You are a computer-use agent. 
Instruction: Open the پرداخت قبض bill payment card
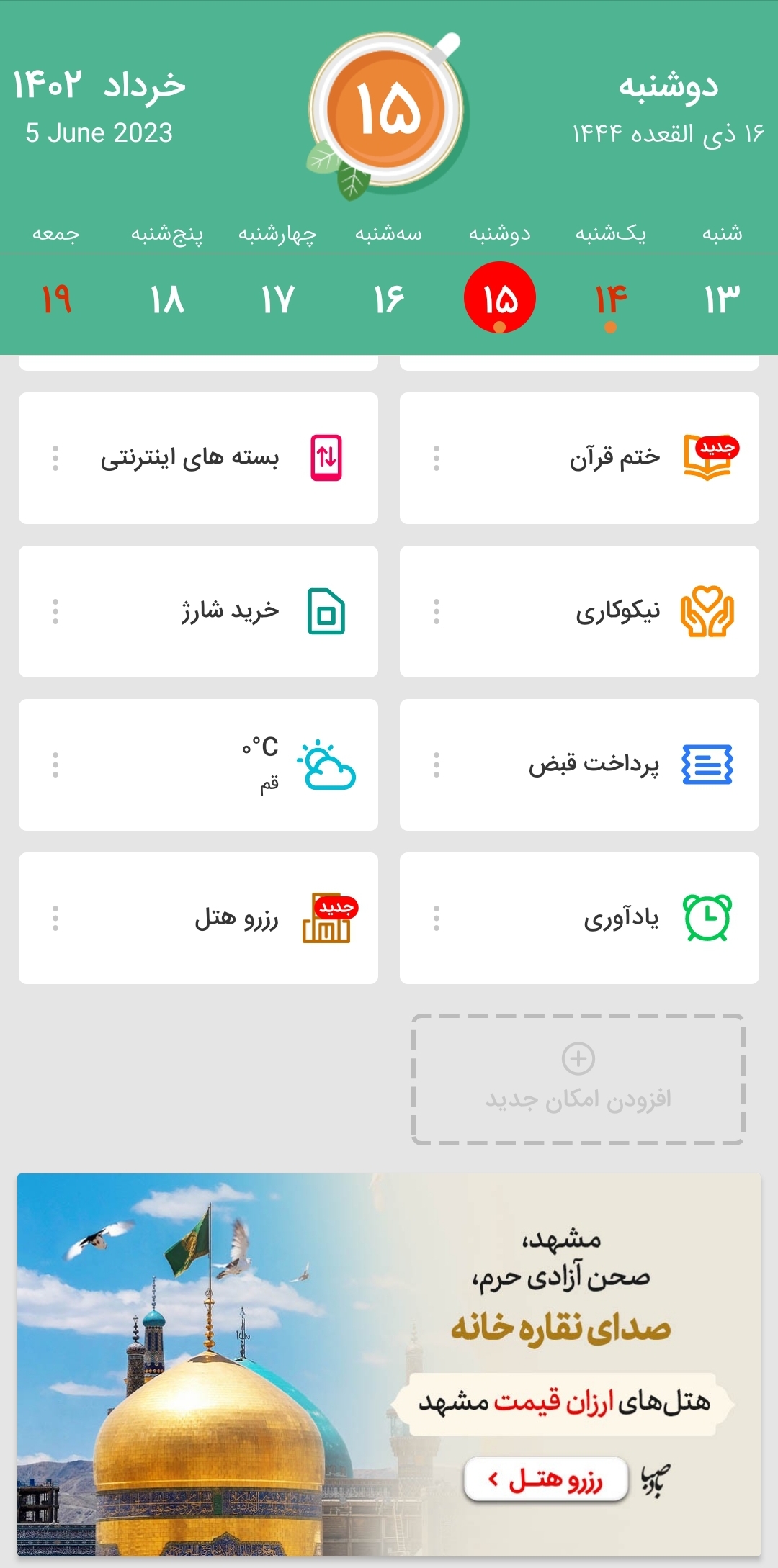click(x=579, y=765)
